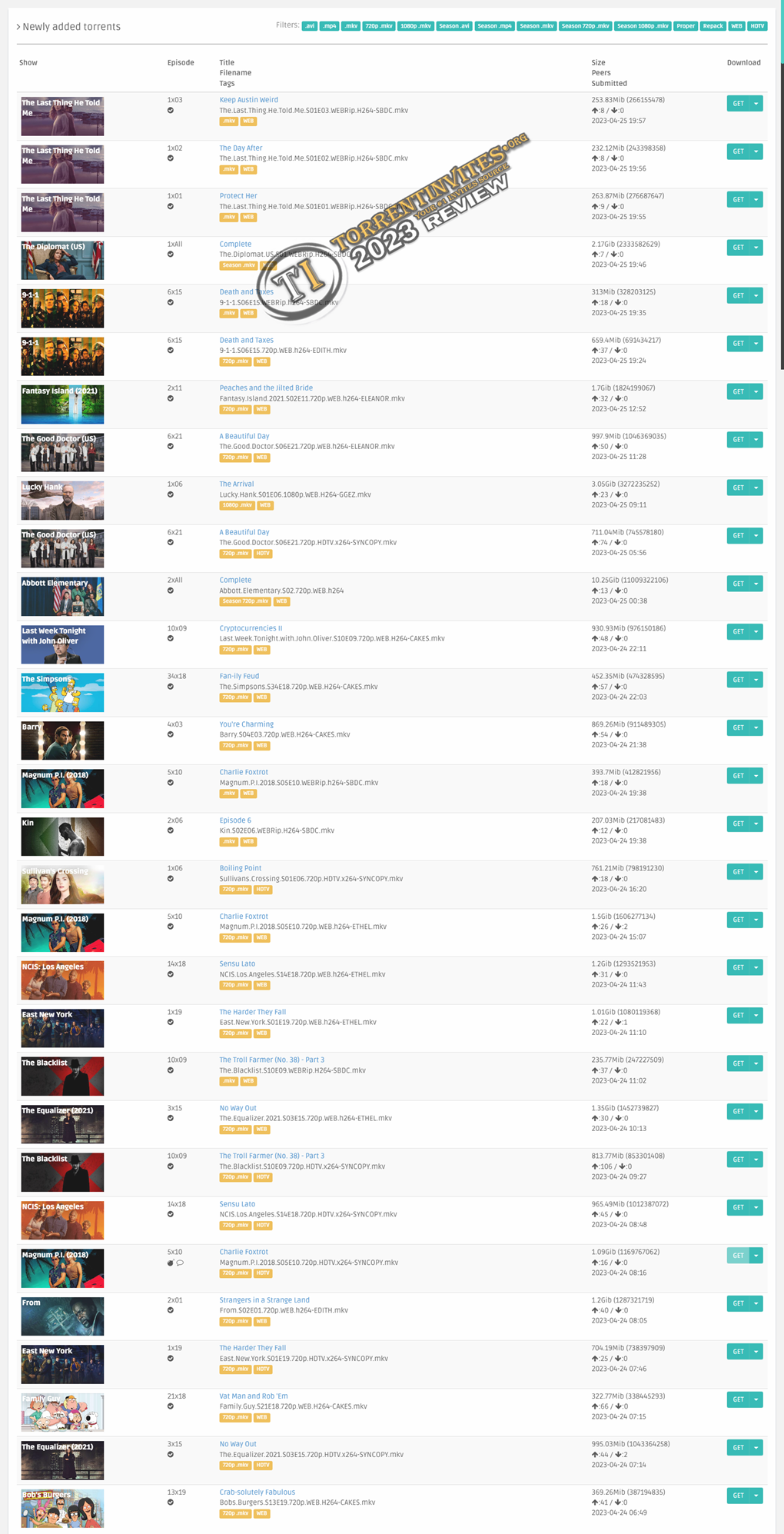Open the You're Charming title link
The height and width of the screenshot is (1534, 784).
point(246,724)
